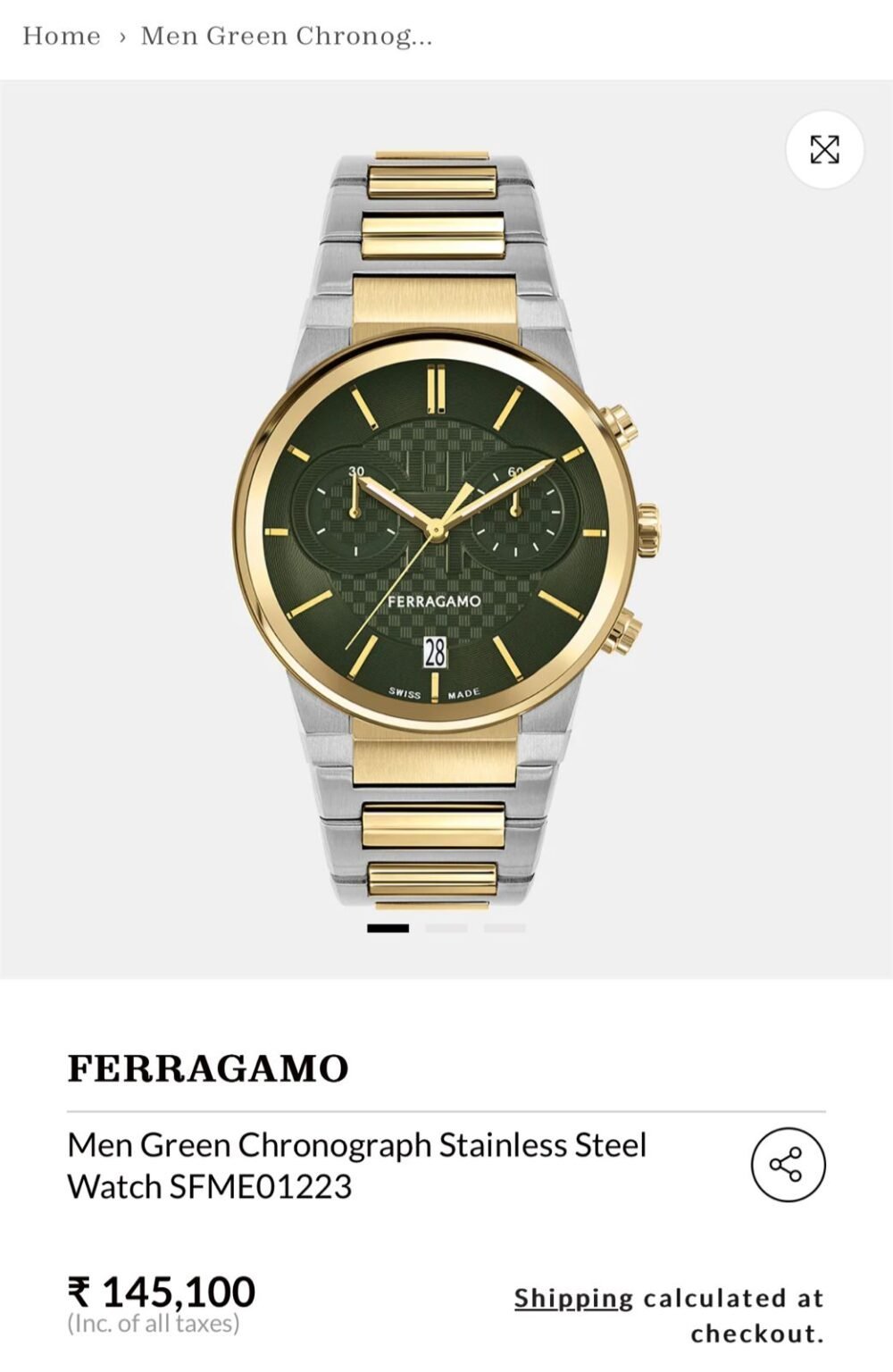Open the Shipping policy link
Viewport: 893px width, 1372px height.
572,1298
